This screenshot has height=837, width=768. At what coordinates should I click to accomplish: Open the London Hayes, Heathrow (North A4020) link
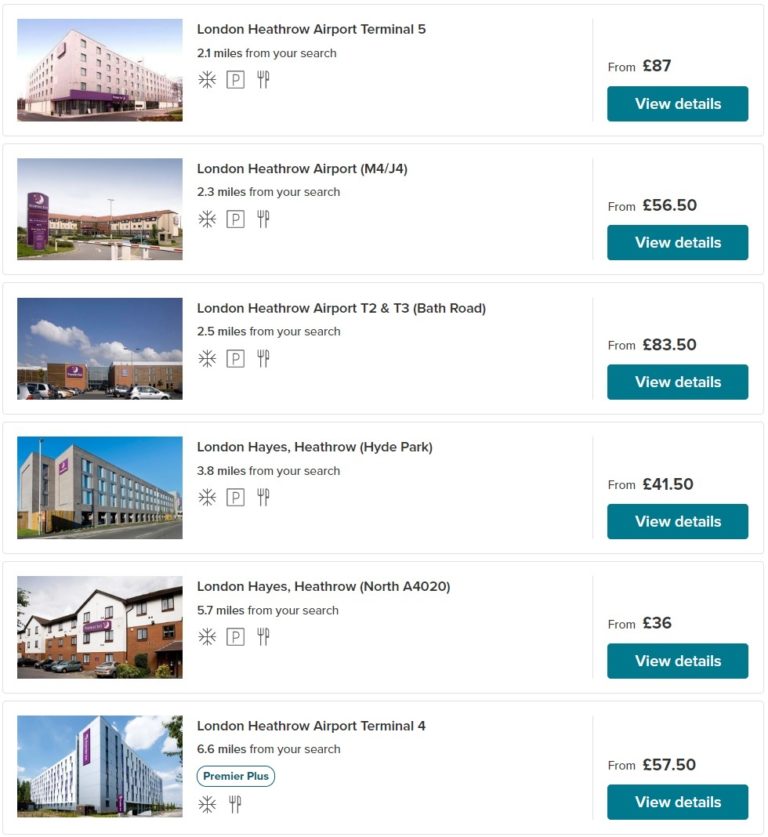click(322, 586)
